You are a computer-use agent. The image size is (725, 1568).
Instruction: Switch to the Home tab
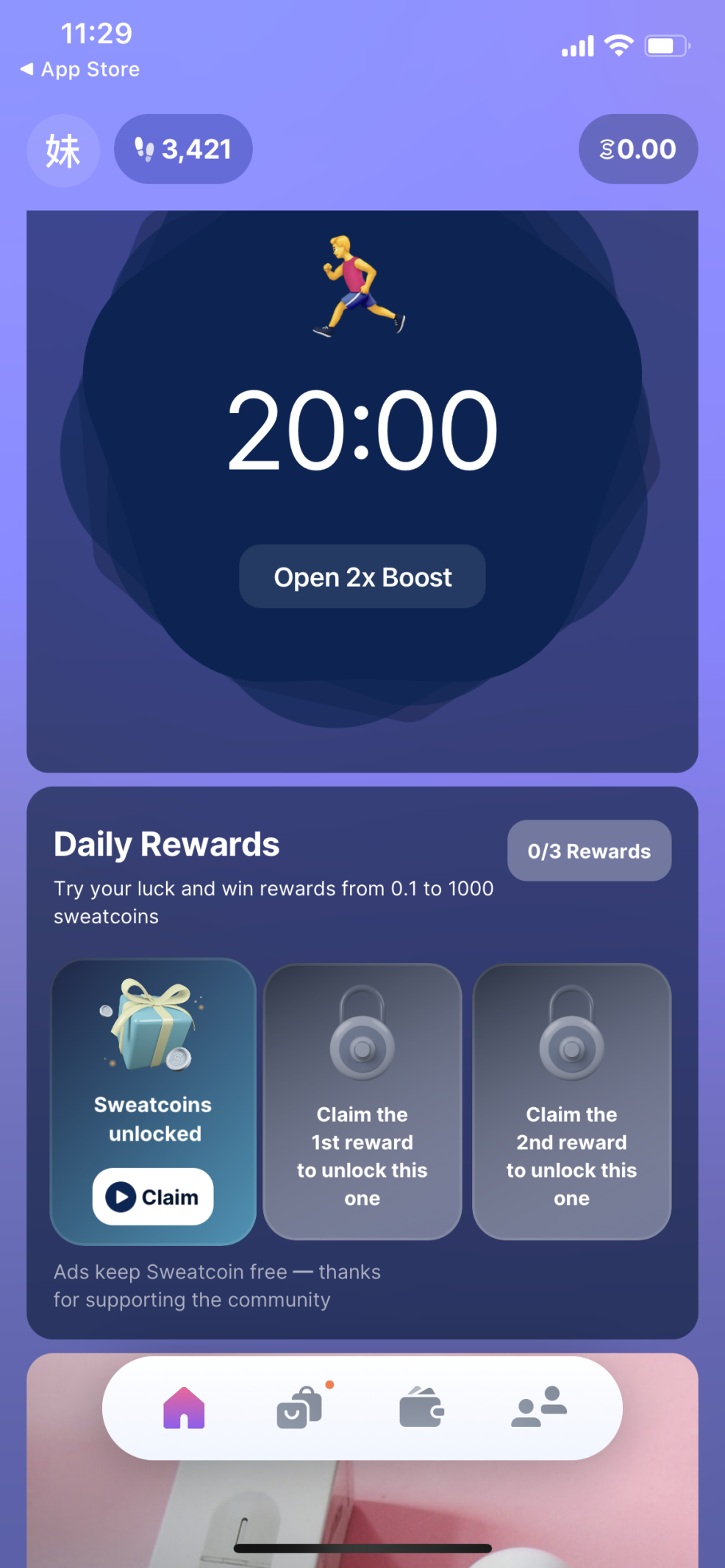184,1408
